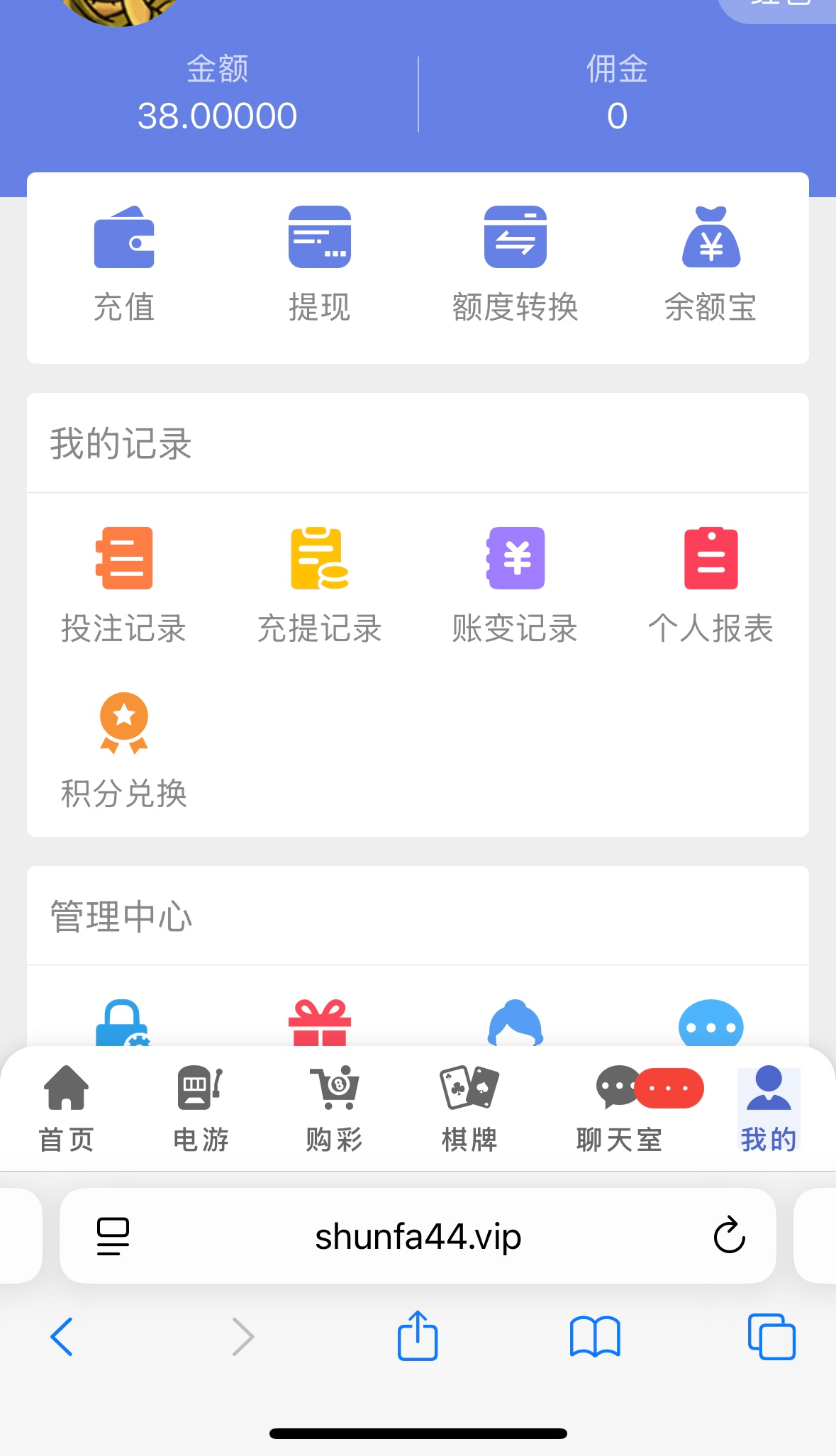The height and width of the screenshot is (1456, 836).
Task: Switch to the 购彩 lottery tab
Action: point(334,1108)
